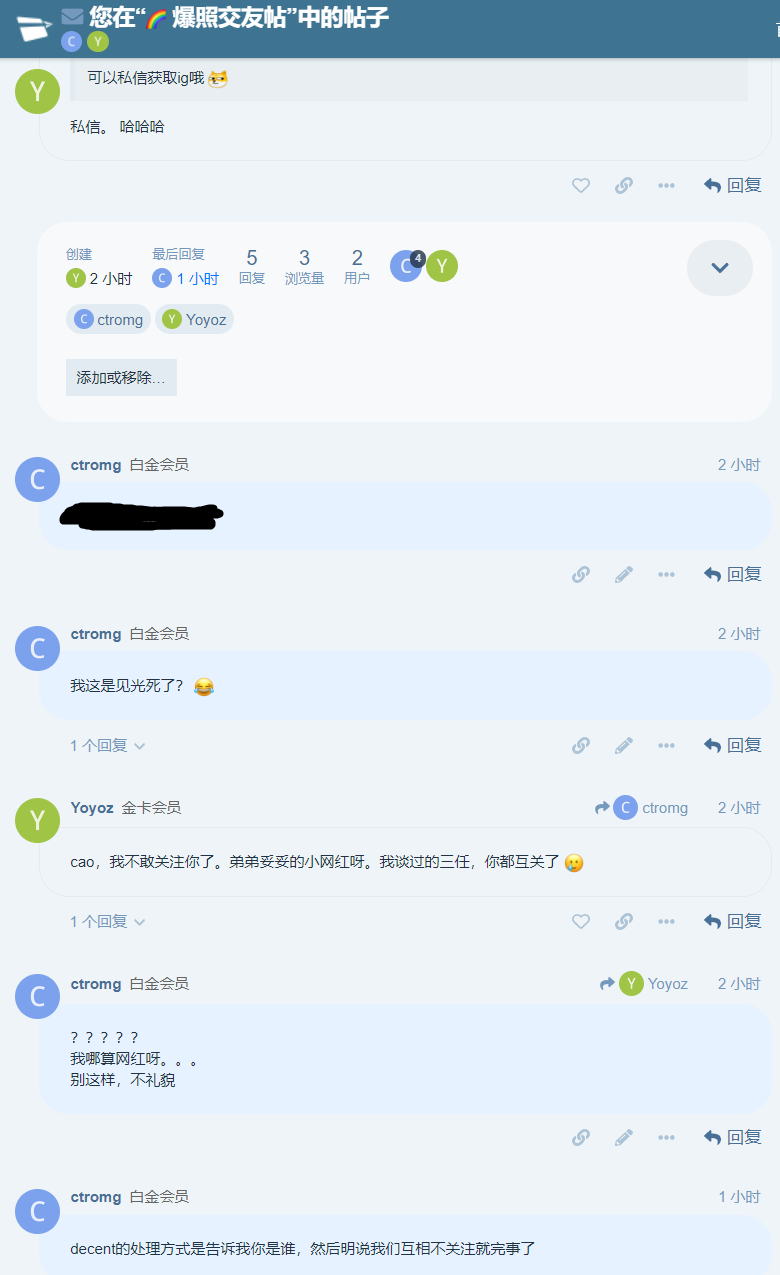Edit the blacked-out ctromg post

click(624, 574)
